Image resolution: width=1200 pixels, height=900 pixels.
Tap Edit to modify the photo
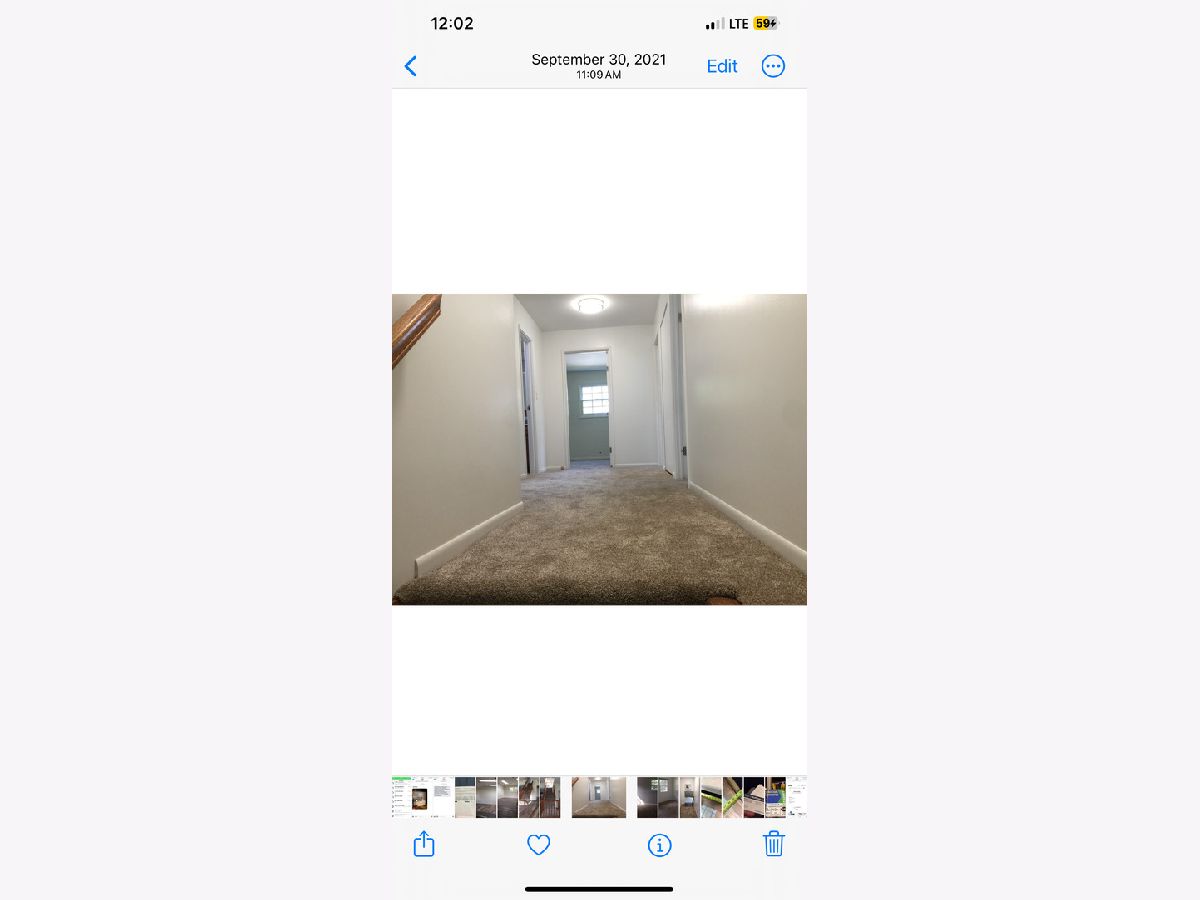click(x=721, y=66)
